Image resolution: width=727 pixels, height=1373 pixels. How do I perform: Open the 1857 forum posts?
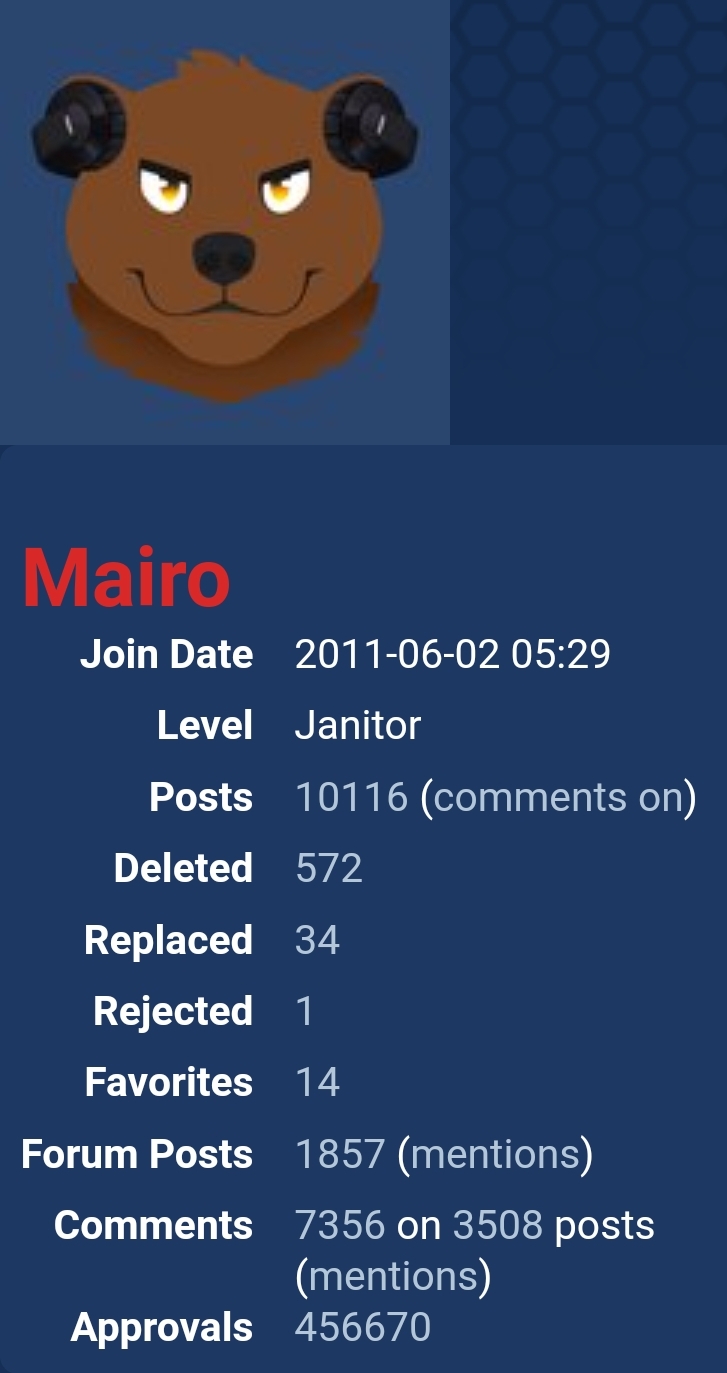tap(339, 1155)
